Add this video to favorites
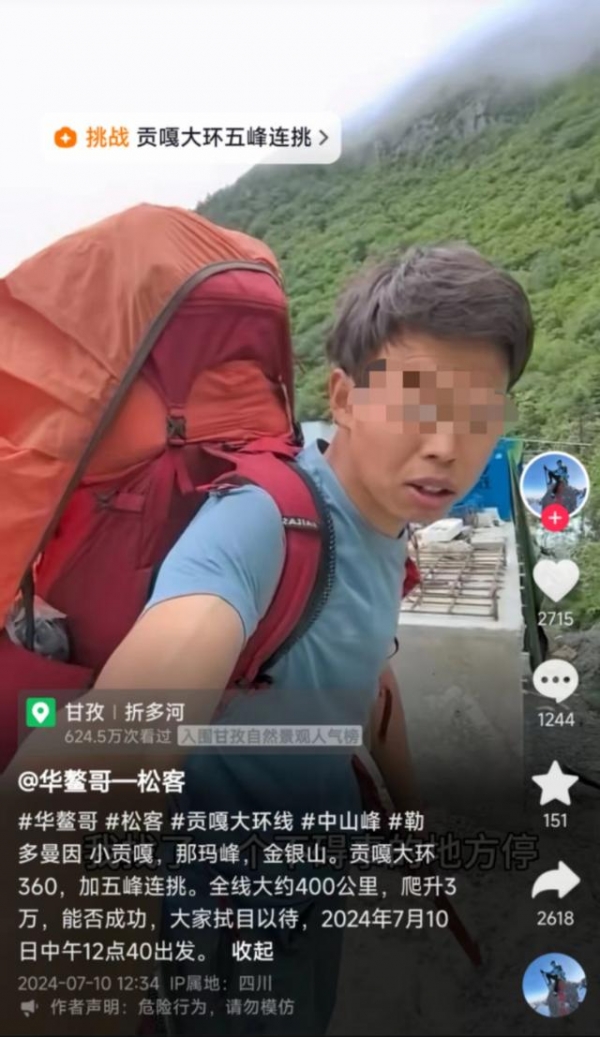600x1037 pixels. point(555,784)
